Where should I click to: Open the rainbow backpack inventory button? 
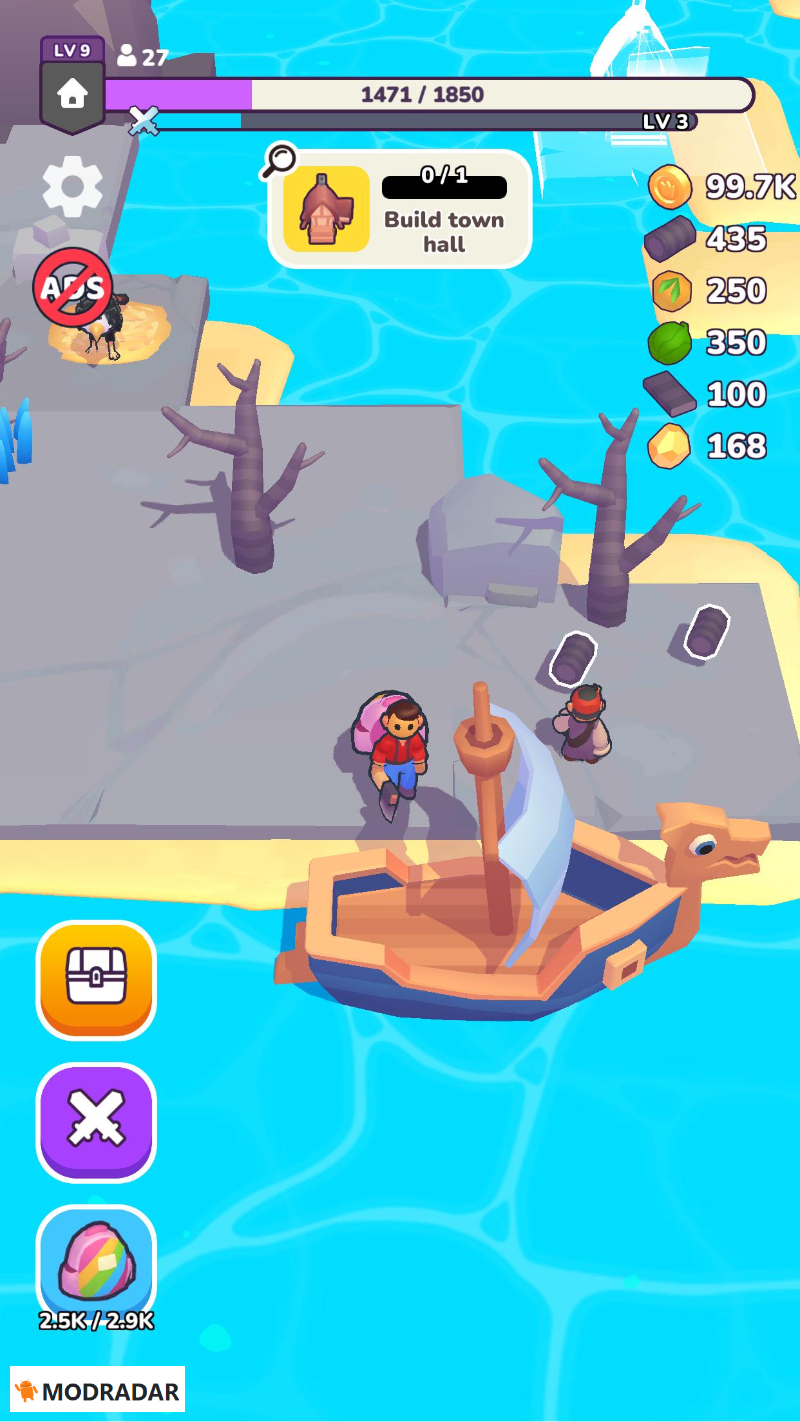tap(96, 1263)
